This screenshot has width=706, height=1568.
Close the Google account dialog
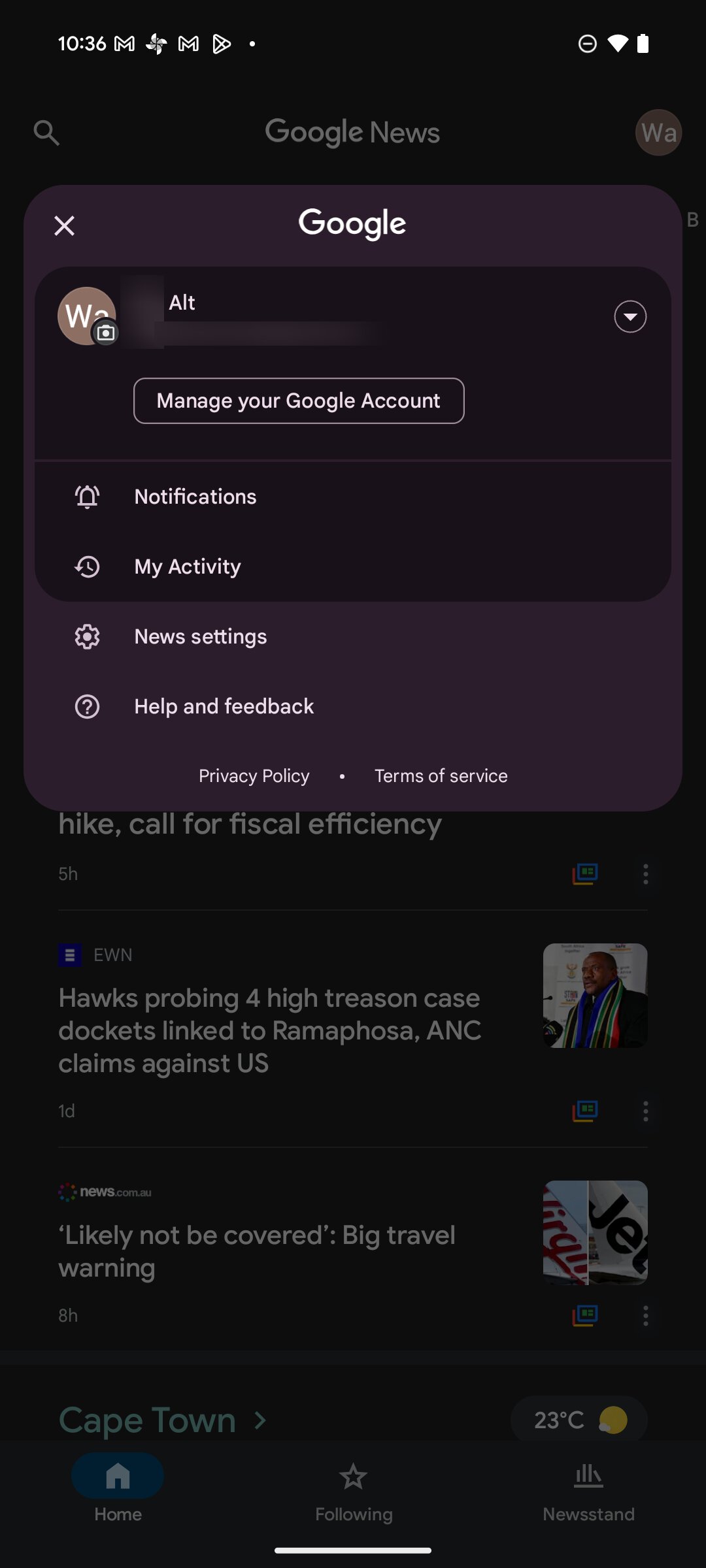[64, 226]
